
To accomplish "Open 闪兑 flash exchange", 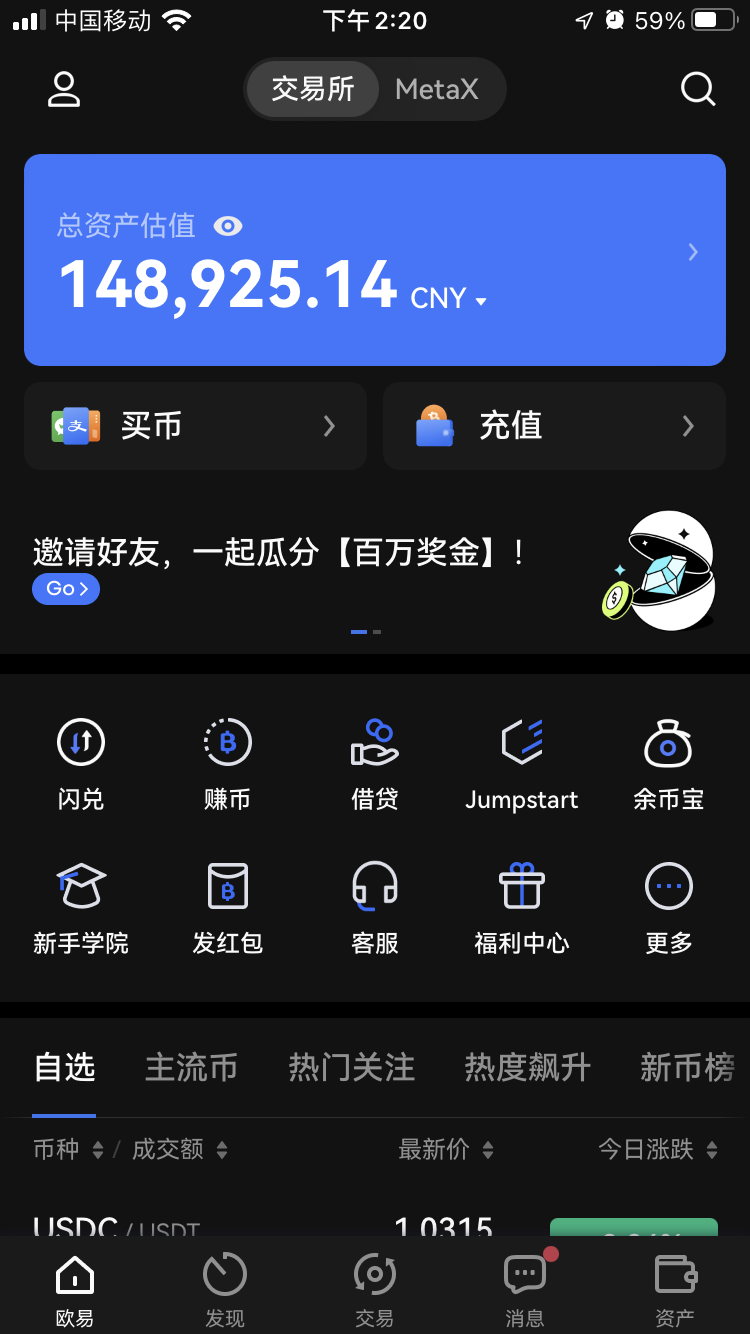I will (x=81, y=764).
